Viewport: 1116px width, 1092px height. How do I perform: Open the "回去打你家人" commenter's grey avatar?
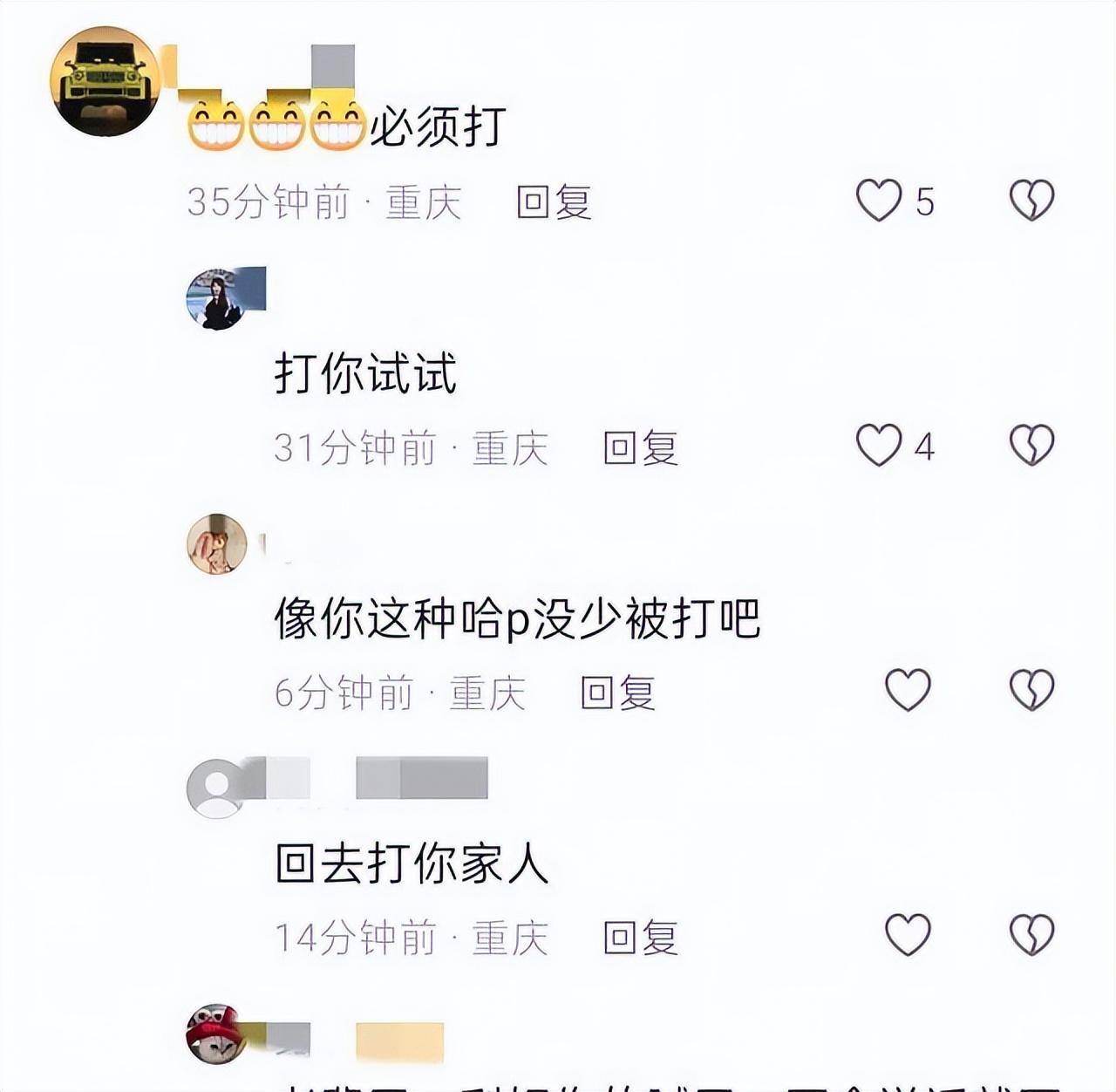tap(215, 788)
